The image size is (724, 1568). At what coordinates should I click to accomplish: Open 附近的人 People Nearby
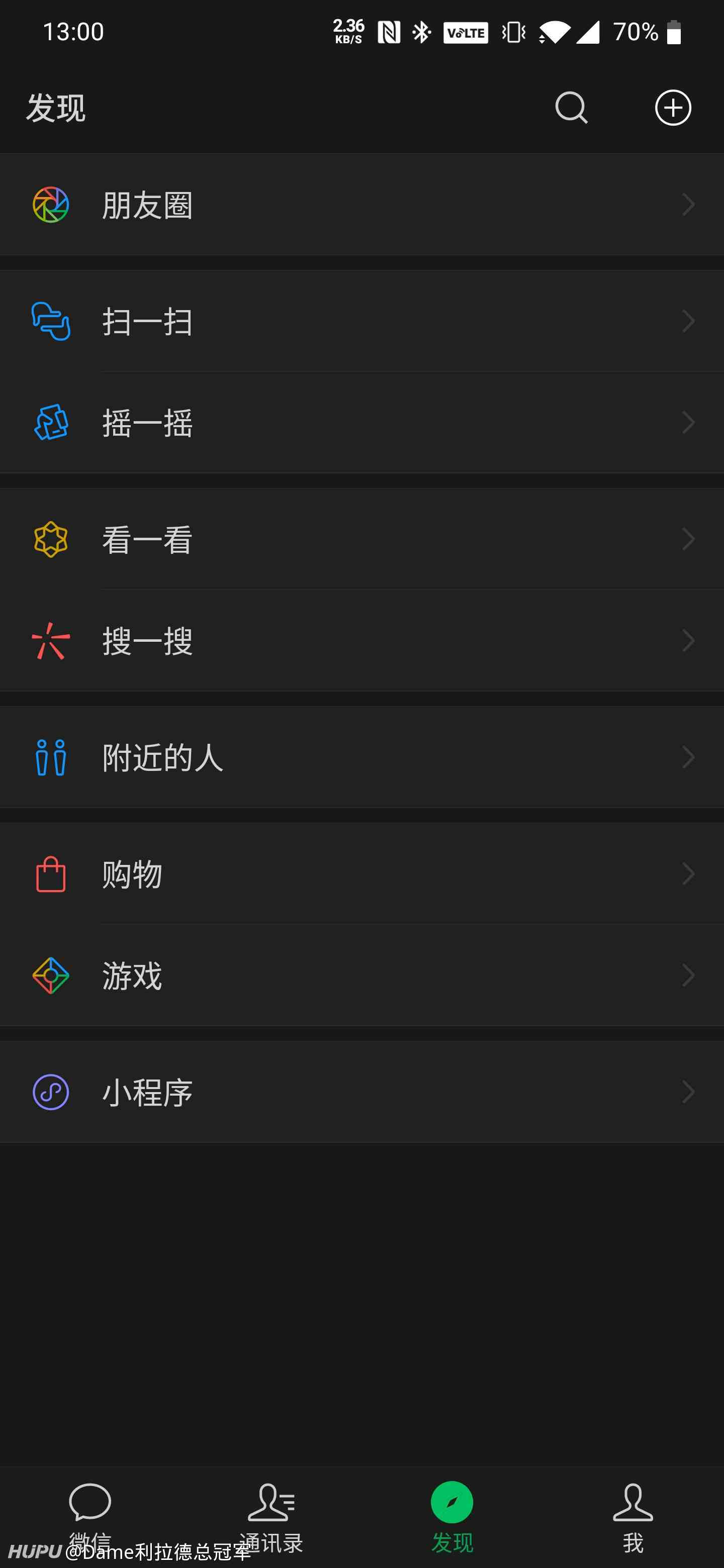(361, 757)
